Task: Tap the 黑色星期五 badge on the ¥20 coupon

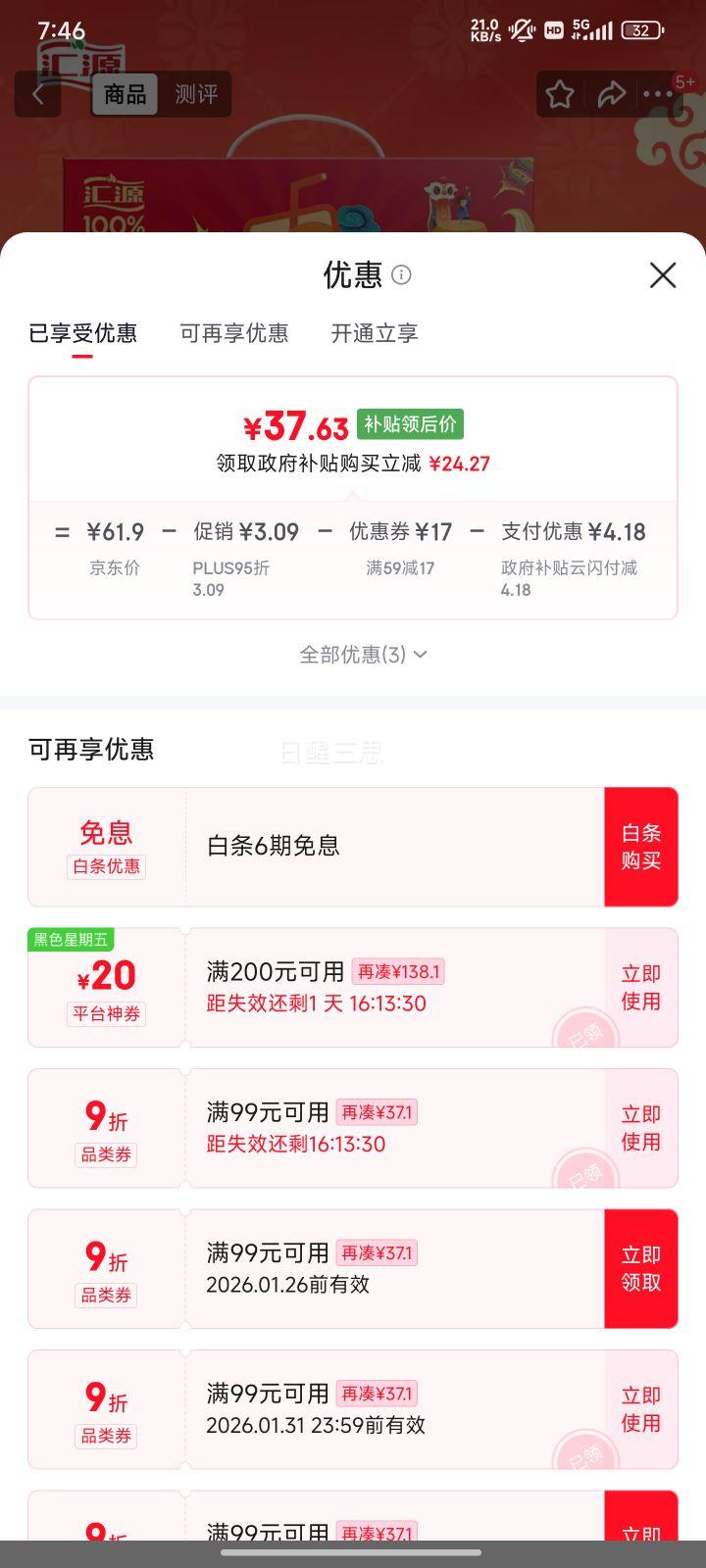Action: (x=70, y=939)
